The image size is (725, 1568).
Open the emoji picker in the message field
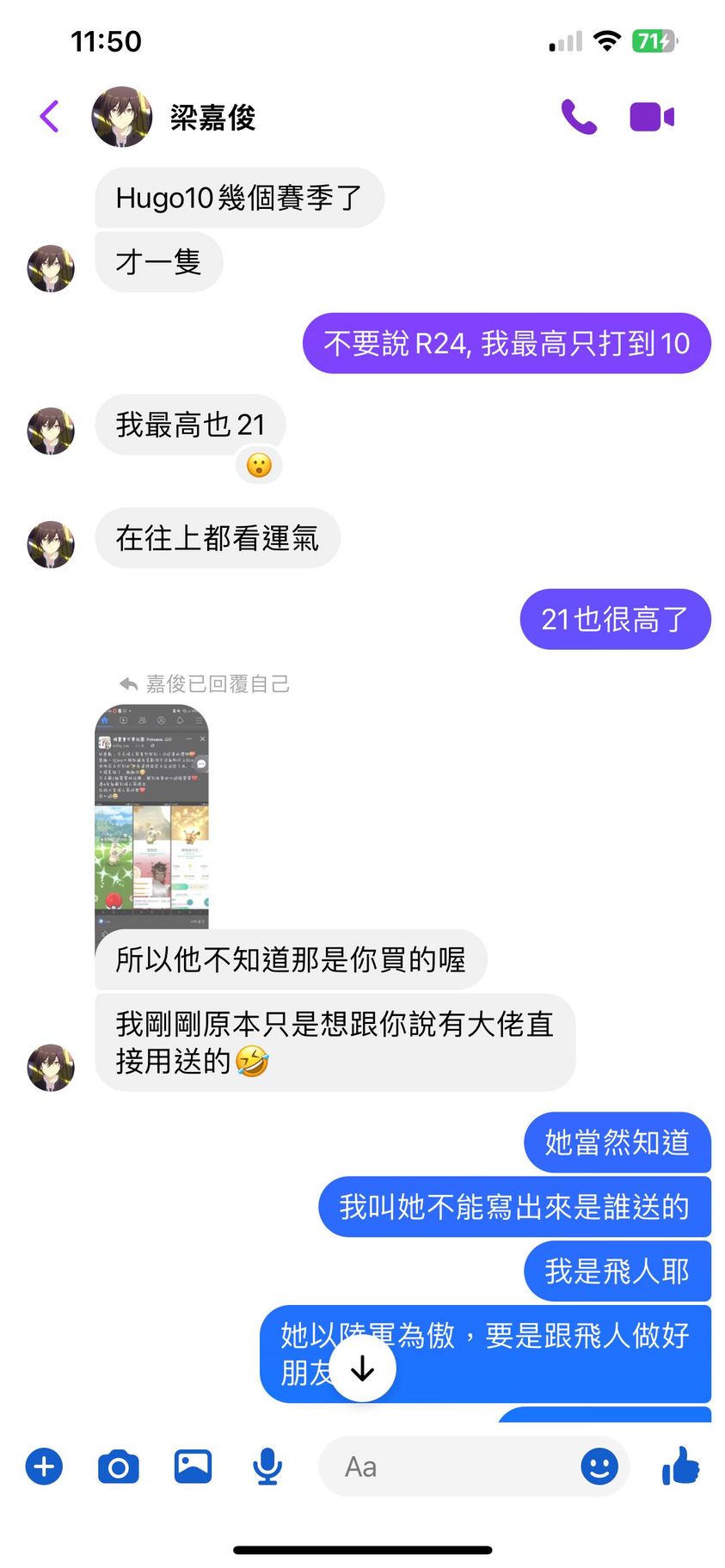click(x=599, y=1467)
